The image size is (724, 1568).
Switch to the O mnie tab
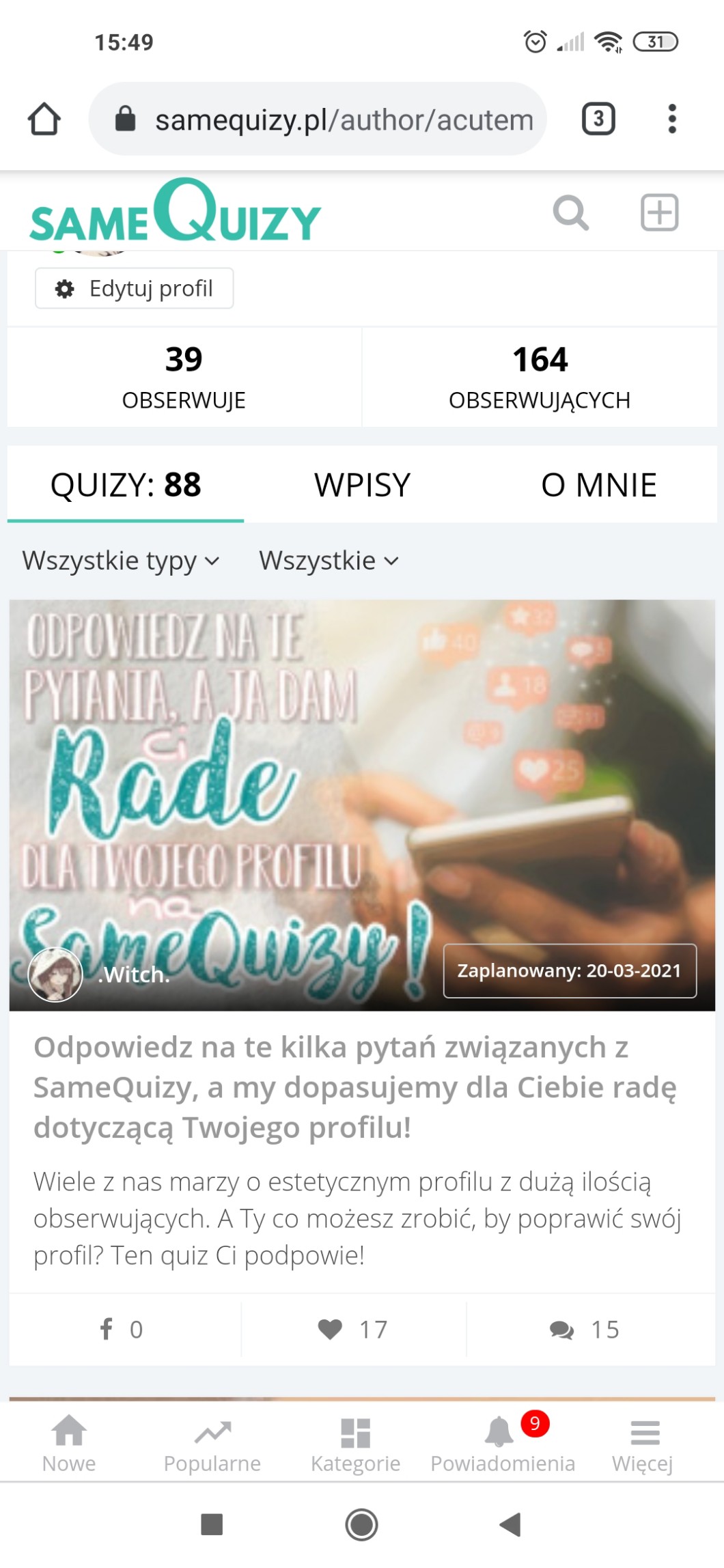coord(598,485)
